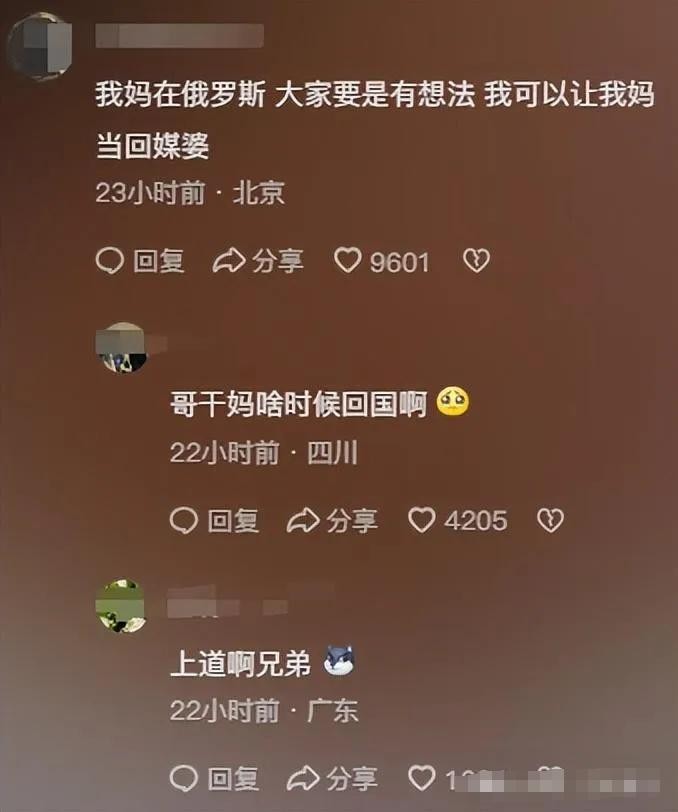678x812 pixels.
Task: Open the Sichuan commenter's profile avatar
Action: point(124,347)
